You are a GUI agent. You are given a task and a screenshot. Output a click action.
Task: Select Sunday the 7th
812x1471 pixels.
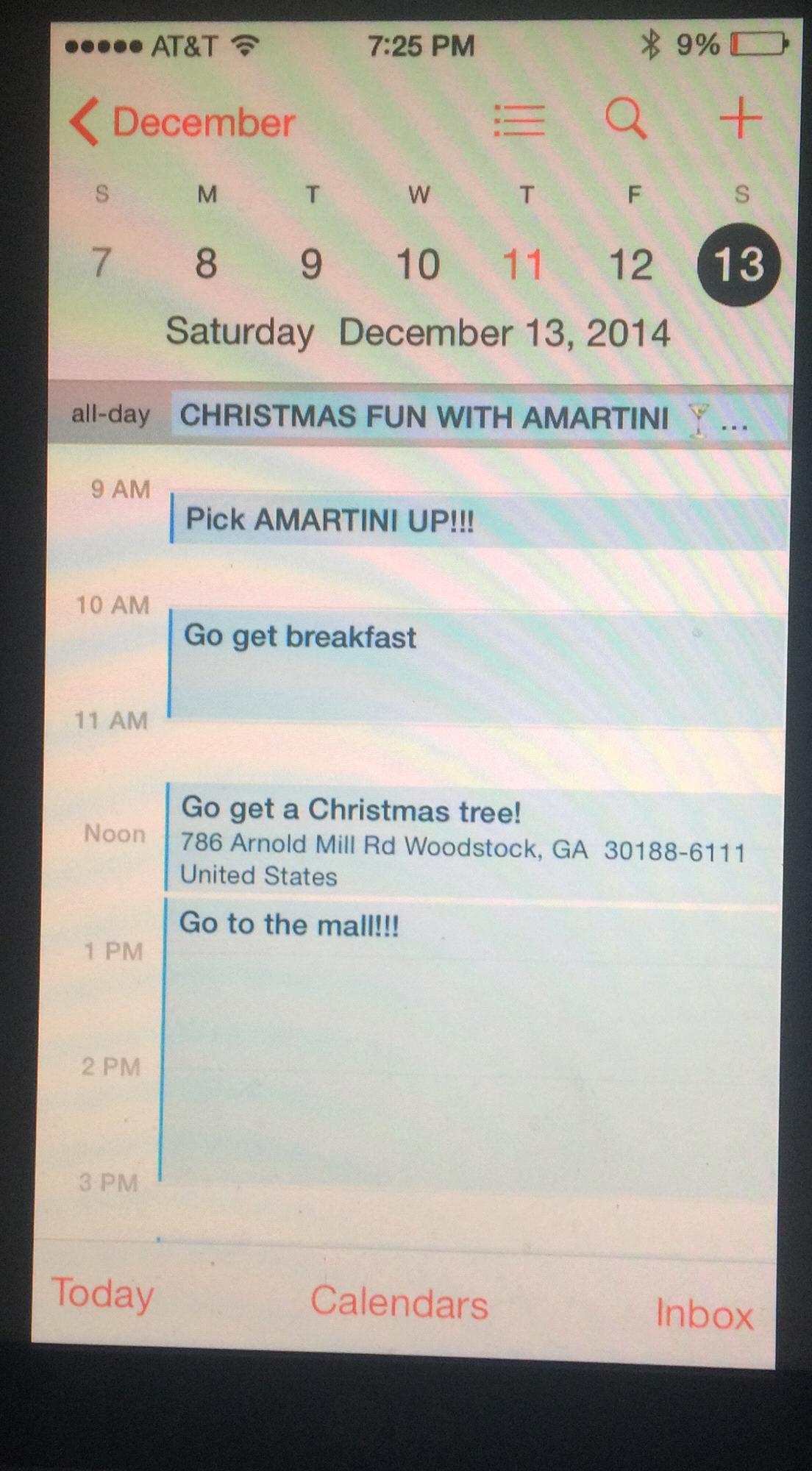click(101, 263)
